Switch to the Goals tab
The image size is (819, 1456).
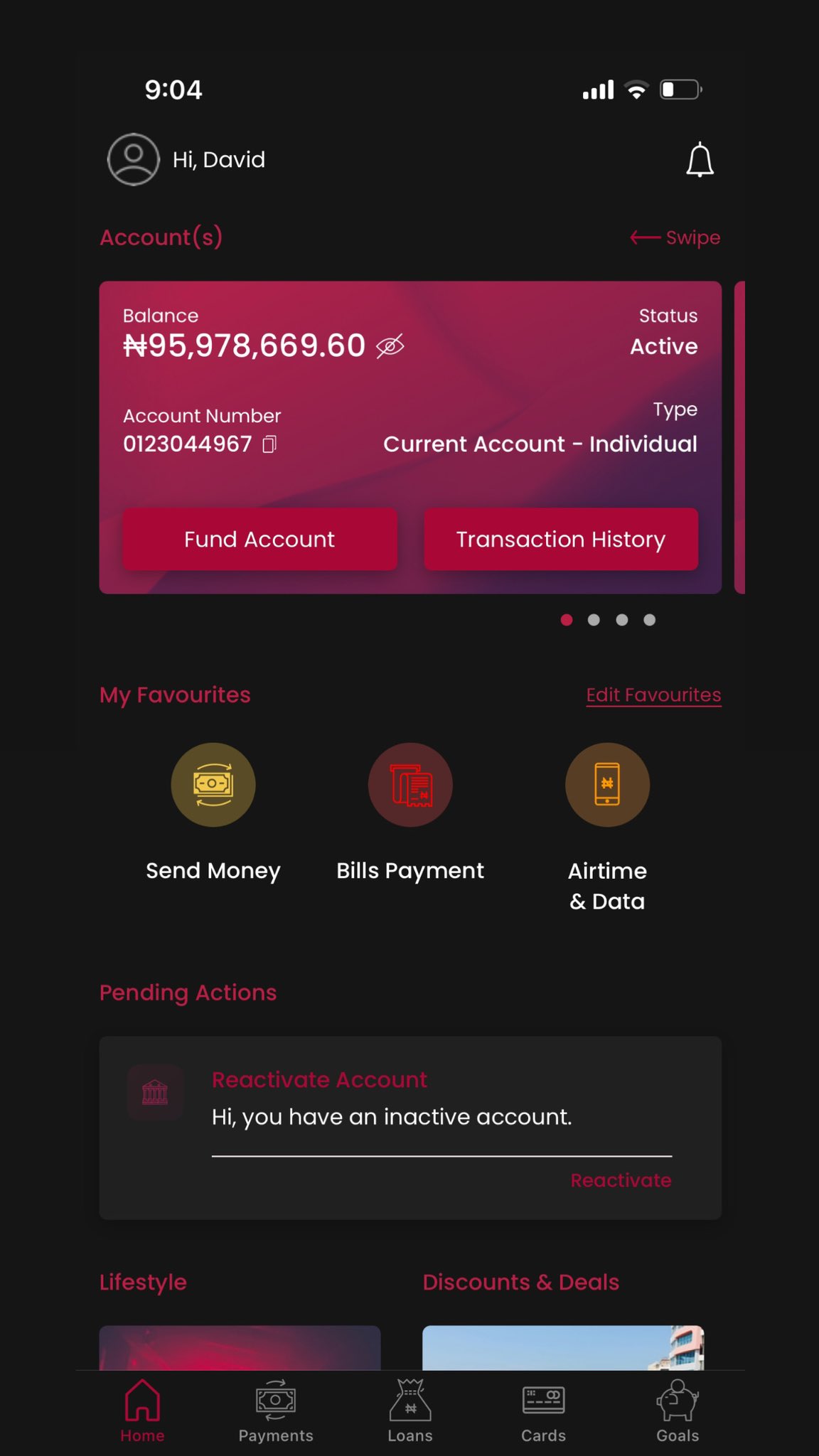[x=678, y=1411]
